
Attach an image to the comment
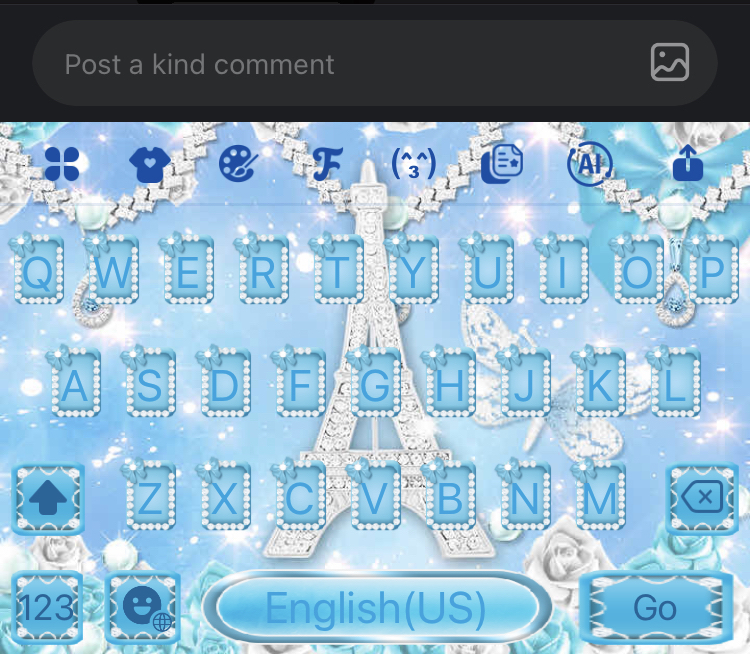pyautogui.click(x=669, y=63)
